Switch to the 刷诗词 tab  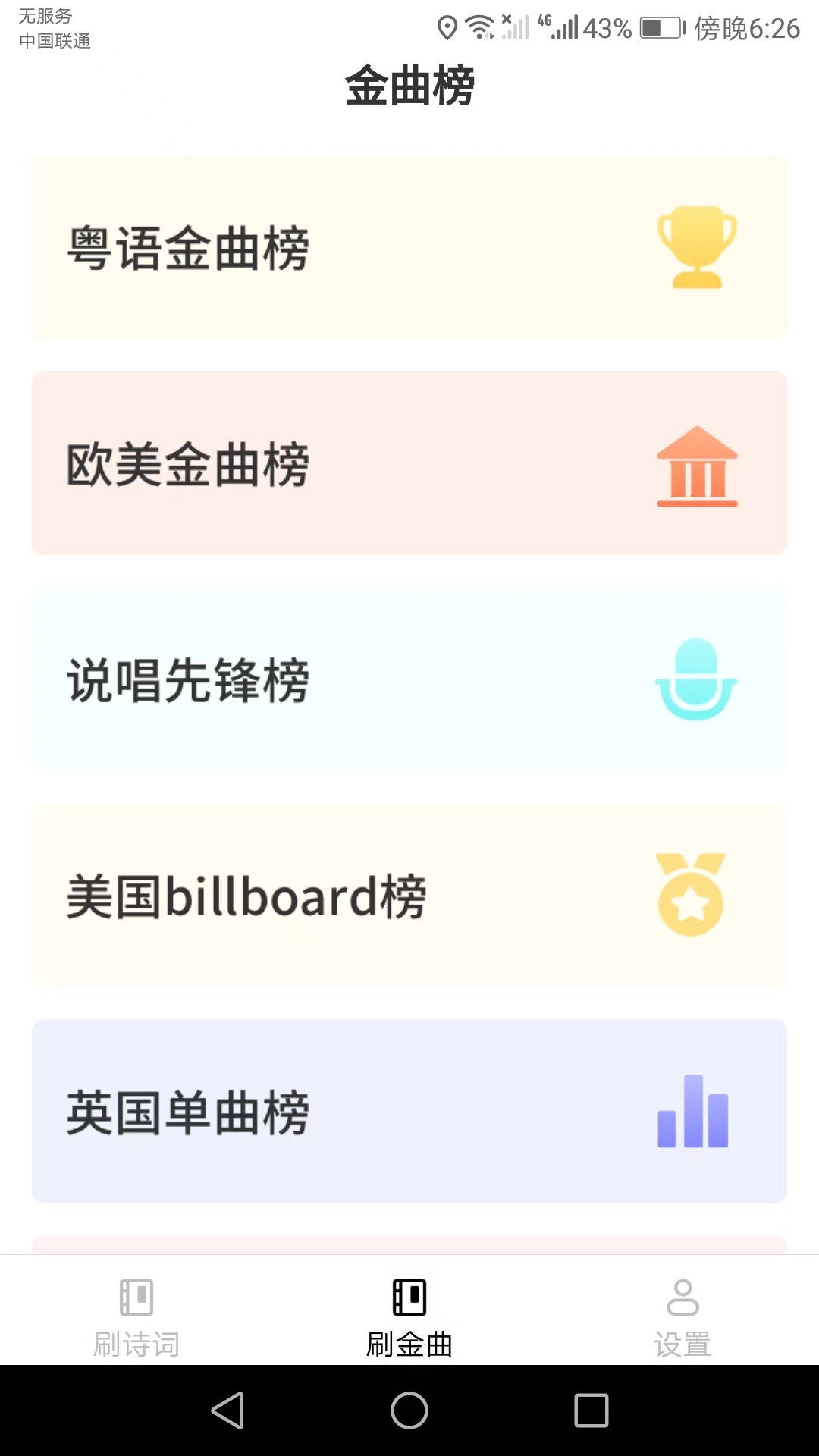pos(136,1318)
